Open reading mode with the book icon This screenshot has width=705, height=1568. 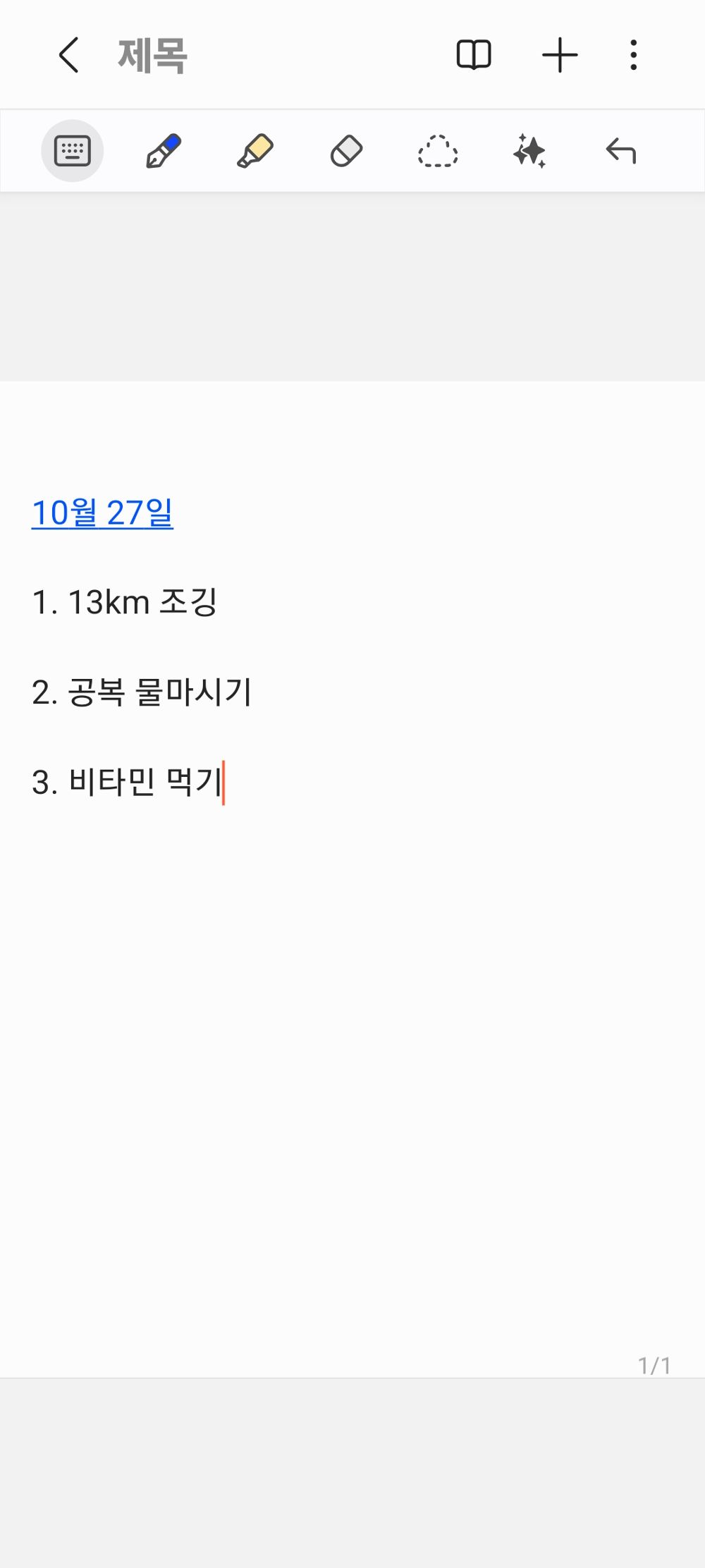click(474, 55)
